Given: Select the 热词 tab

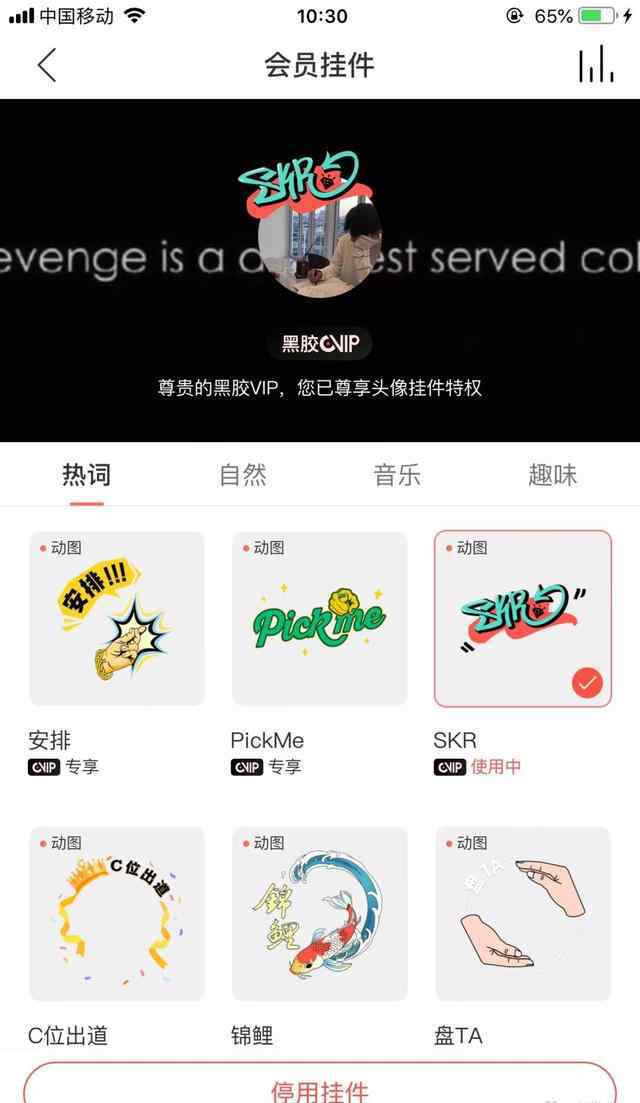Looking at the screenshot, I should [87, 474].
